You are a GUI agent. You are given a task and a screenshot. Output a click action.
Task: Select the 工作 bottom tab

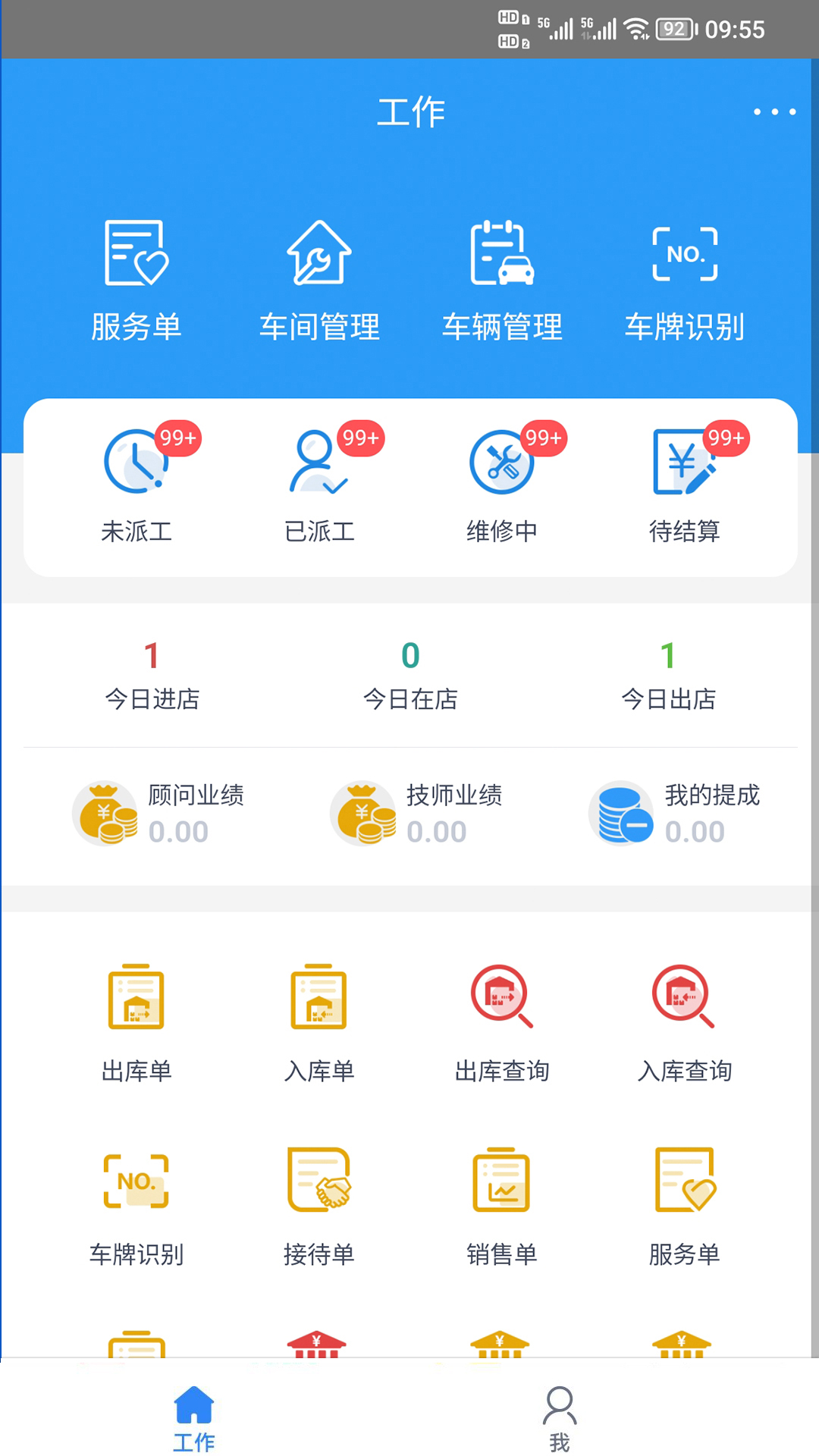[x=194, y=1419]
